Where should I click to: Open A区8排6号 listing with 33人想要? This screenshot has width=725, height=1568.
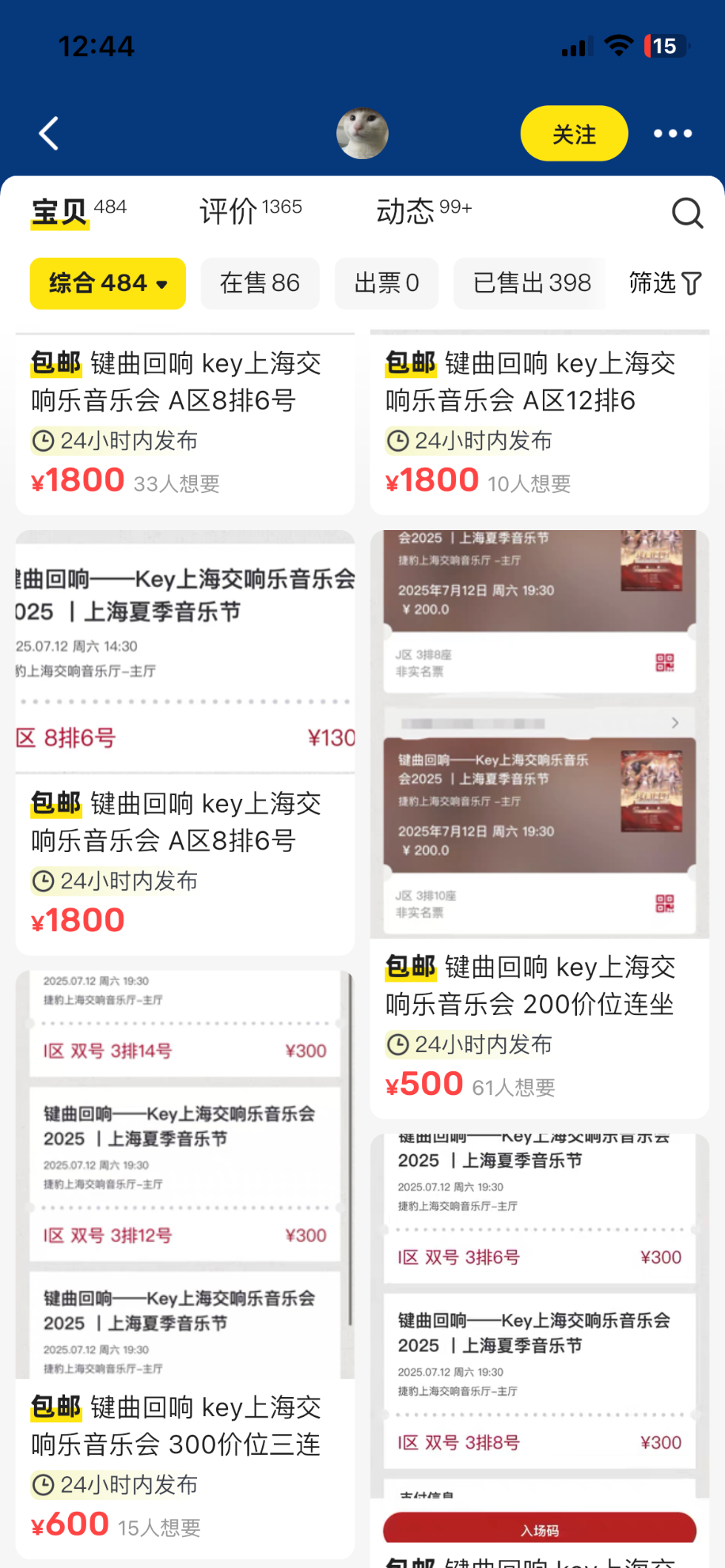click(x=185, y=423)
